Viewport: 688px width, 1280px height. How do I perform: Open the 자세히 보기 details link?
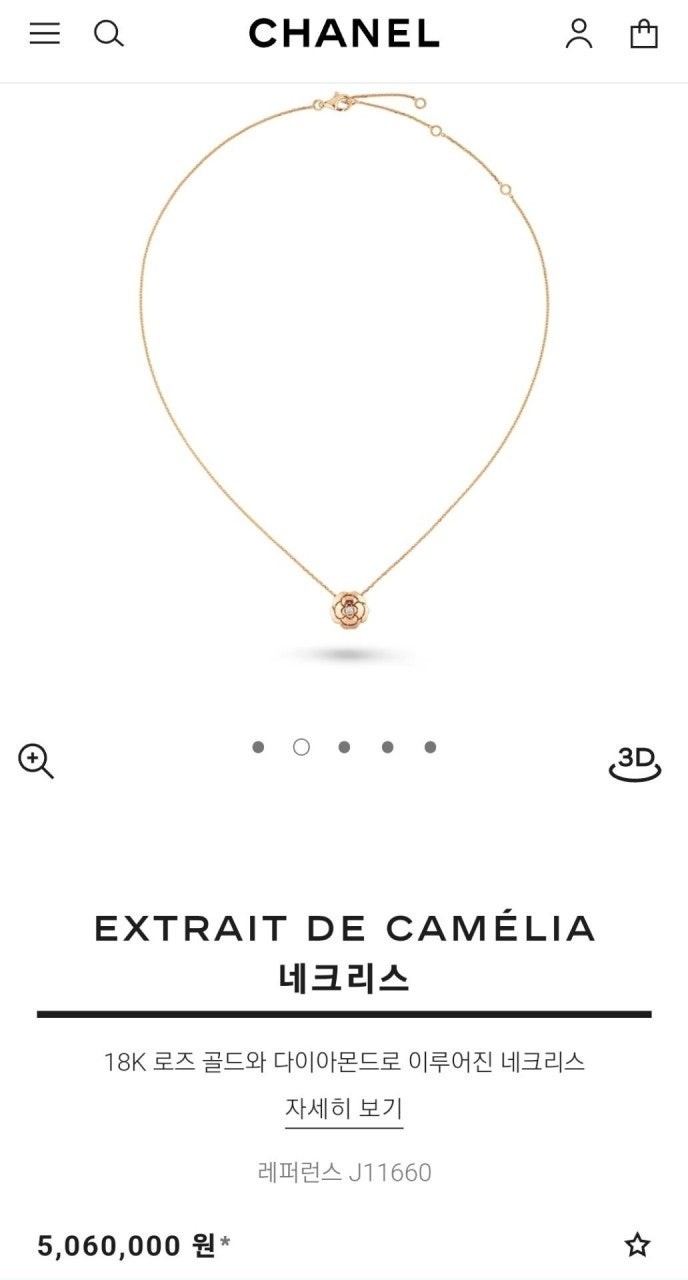[x=344, y=1109]
